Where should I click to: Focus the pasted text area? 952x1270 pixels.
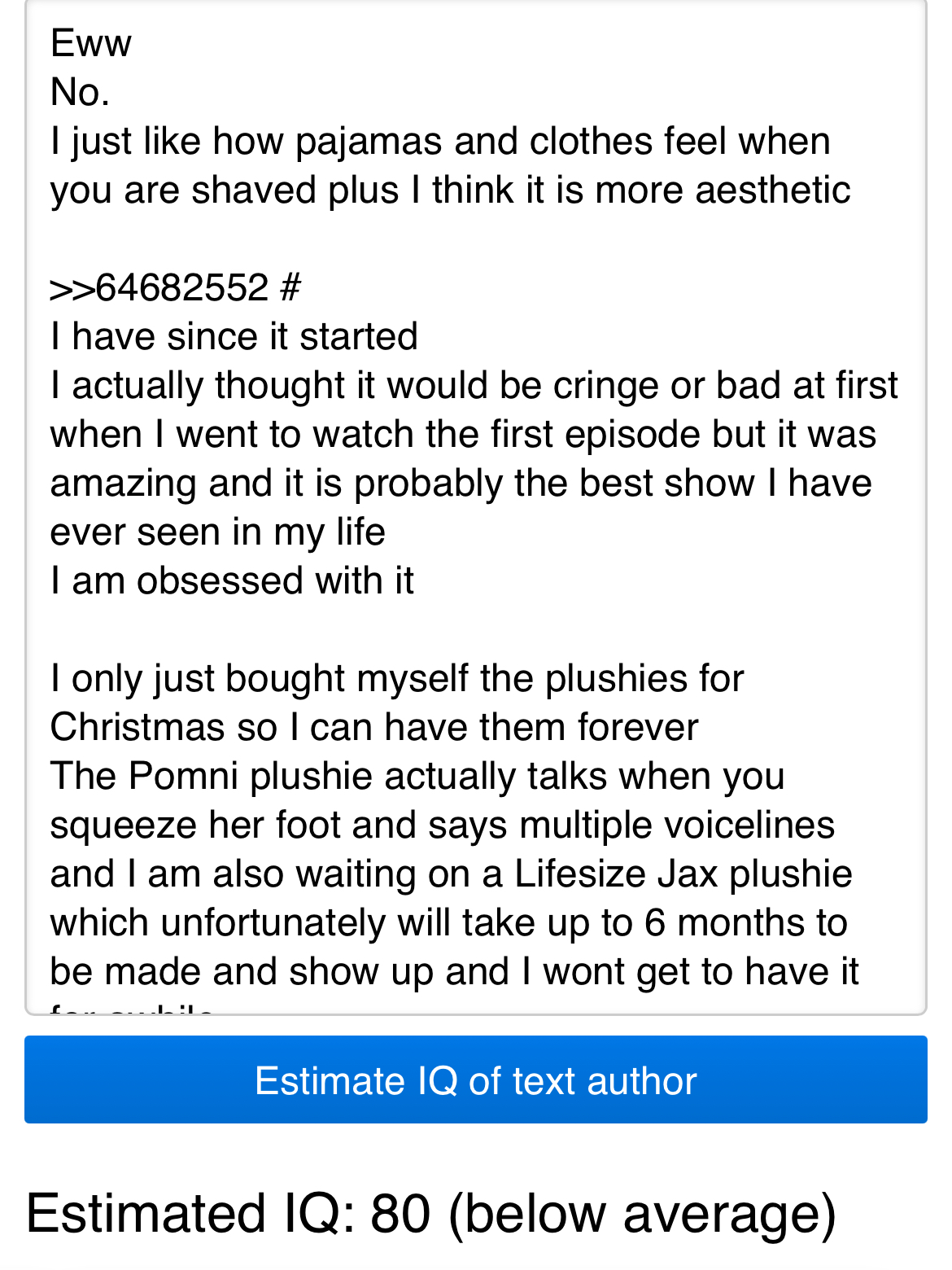click(x=476, y=506)
